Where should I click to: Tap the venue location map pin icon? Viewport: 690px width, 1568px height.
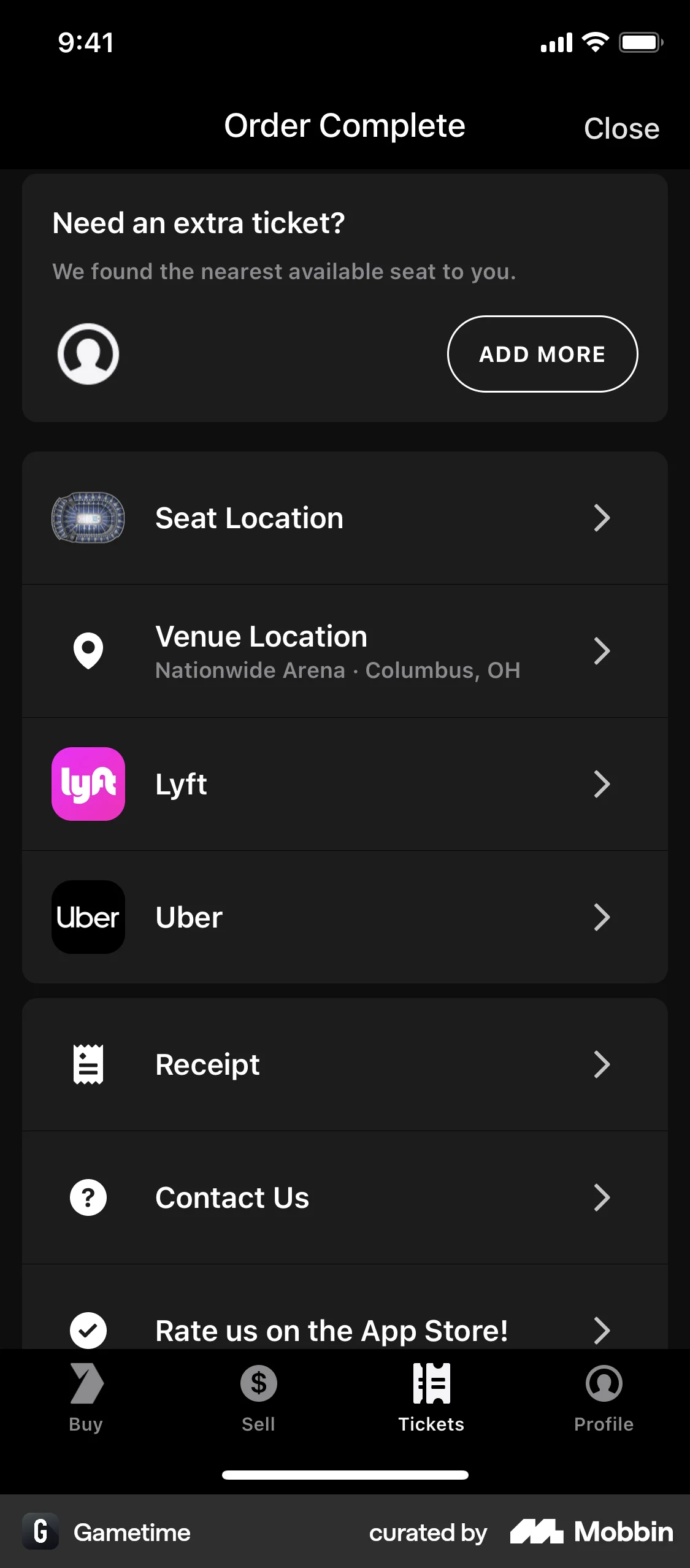pos(88,651)
